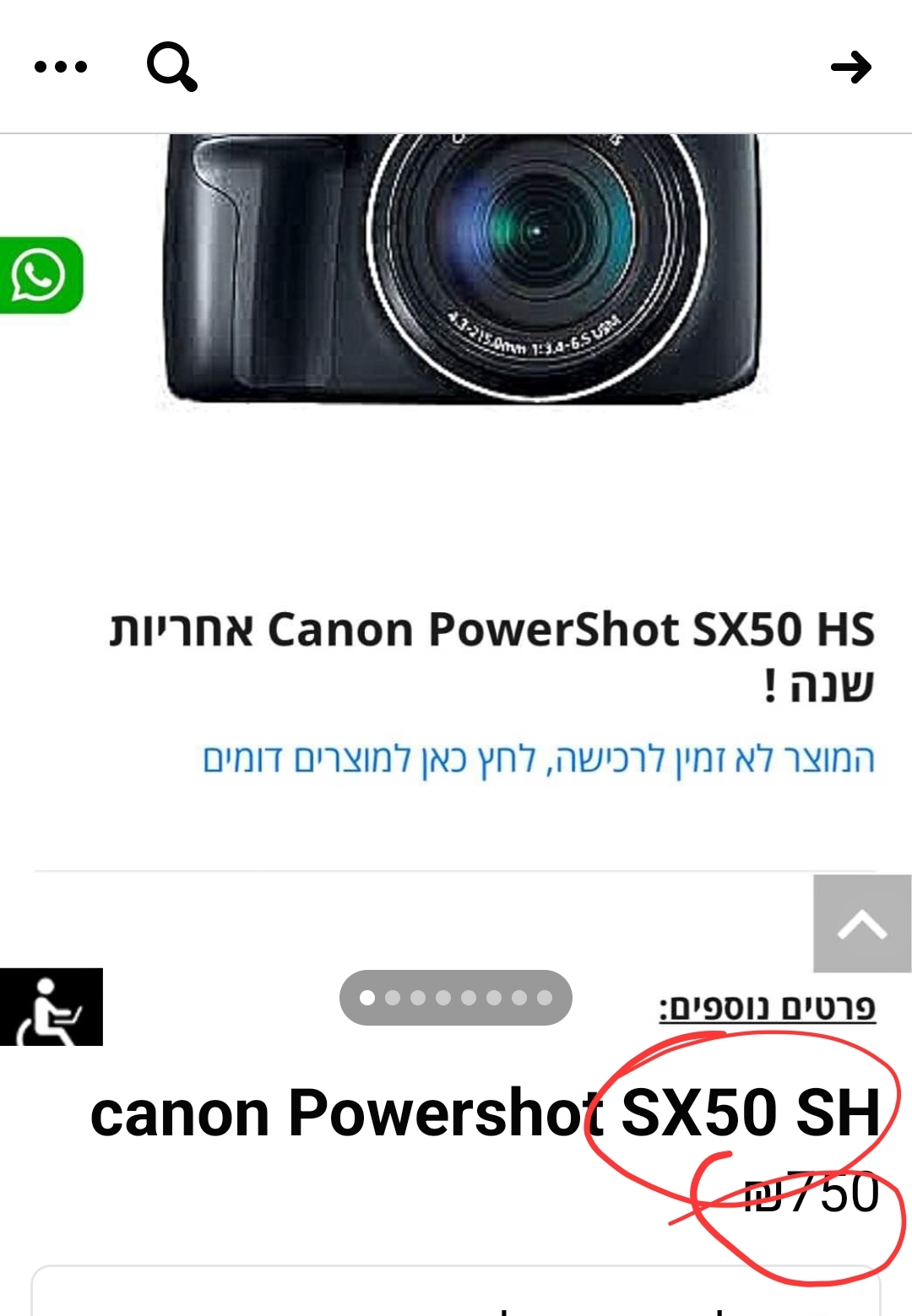
Task: Tap the gray scroll-to-top arrow button
Action: [x=861, y=923]
